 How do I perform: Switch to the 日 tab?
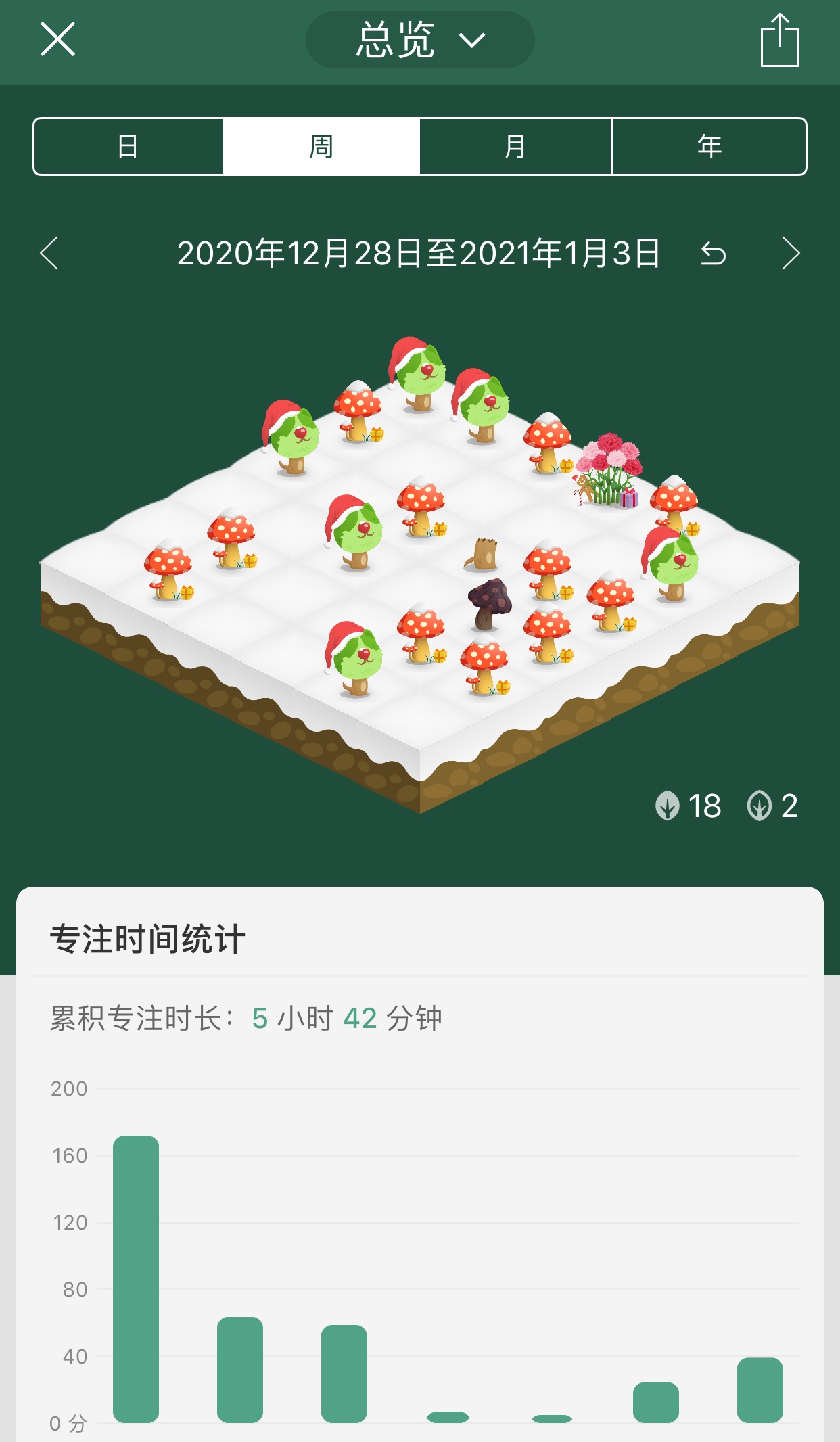click(x=129, y=147)
